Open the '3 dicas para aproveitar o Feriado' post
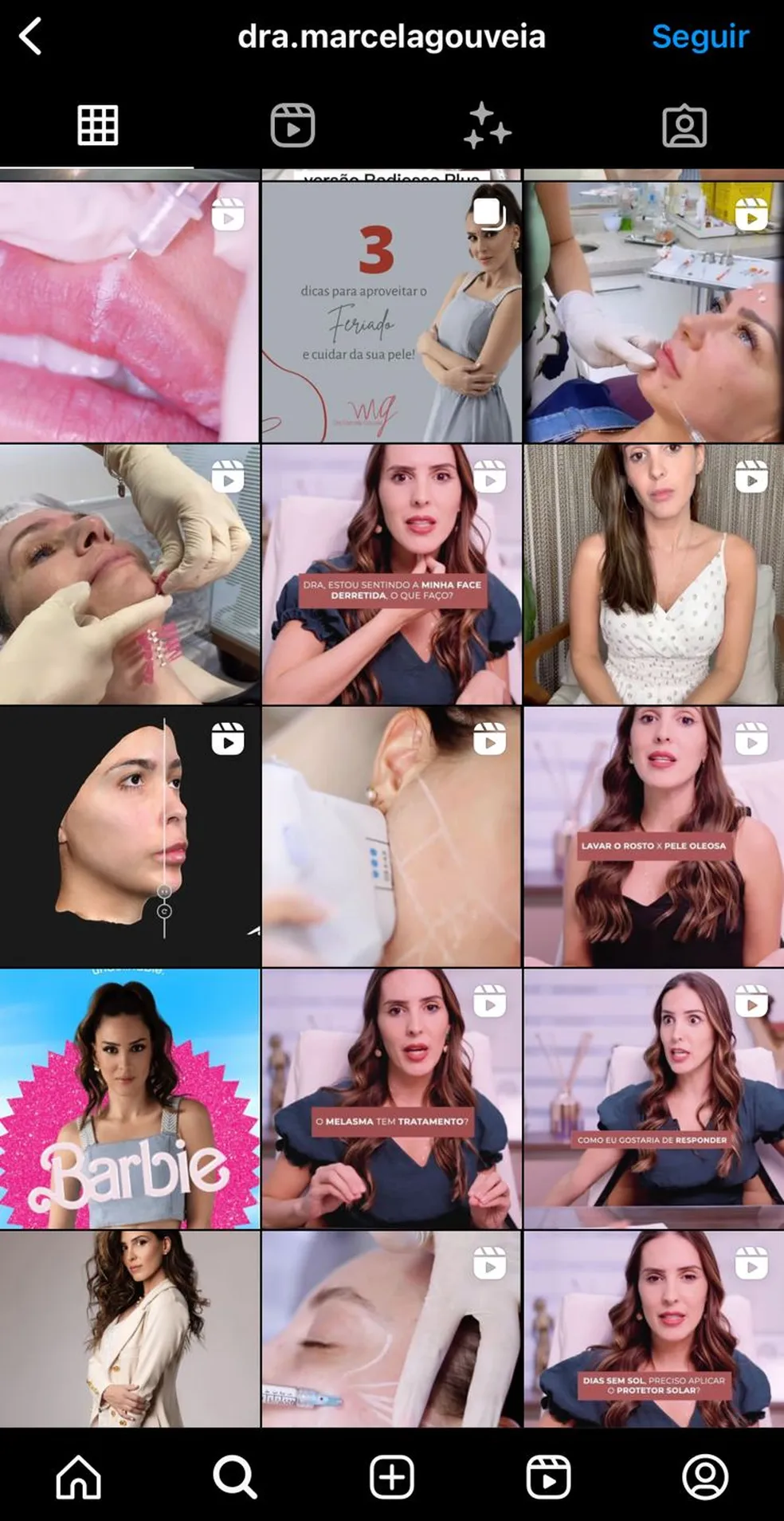The height and width of the screenshot is (1521, 784). point(391,312)
